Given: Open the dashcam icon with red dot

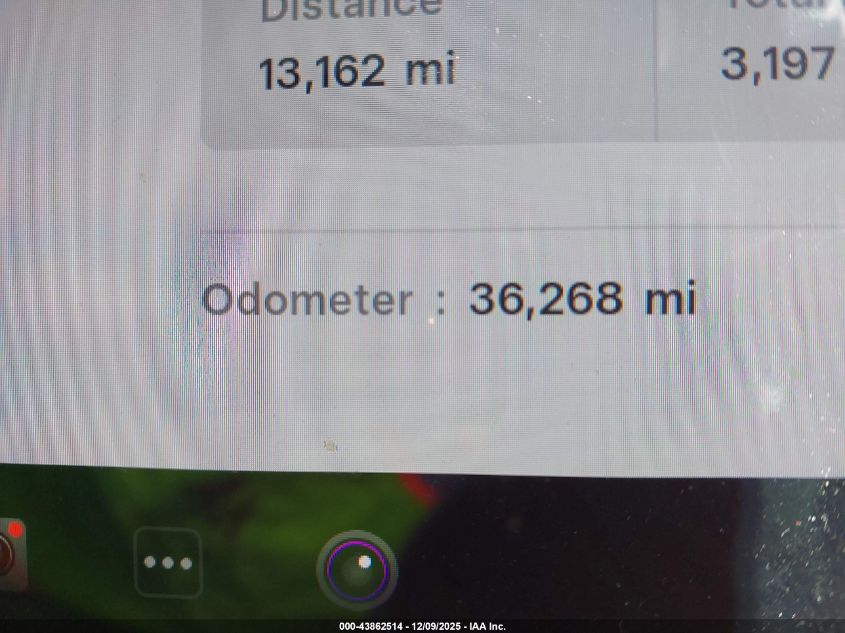Looking at the screenshot, I should point(8,552).
